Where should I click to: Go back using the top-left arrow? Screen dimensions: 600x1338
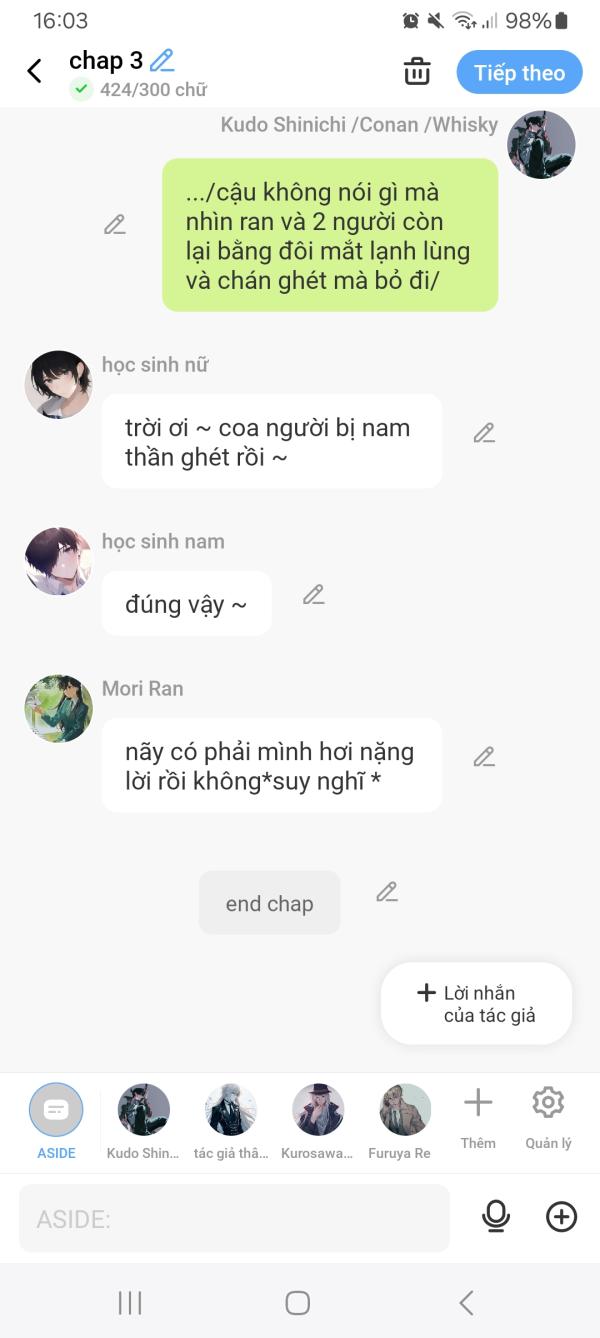pos(34,71)
